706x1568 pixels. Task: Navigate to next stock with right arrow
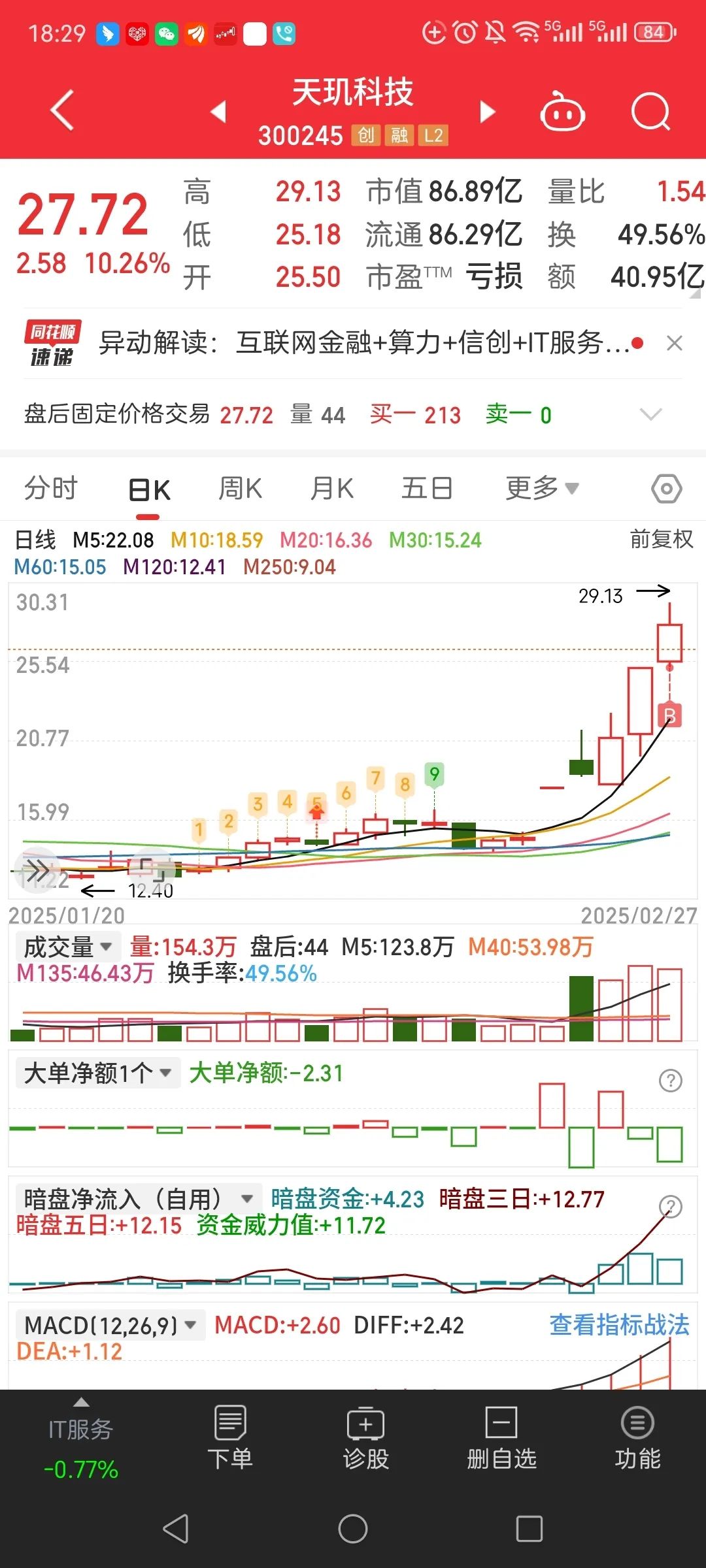coord(487,112)
